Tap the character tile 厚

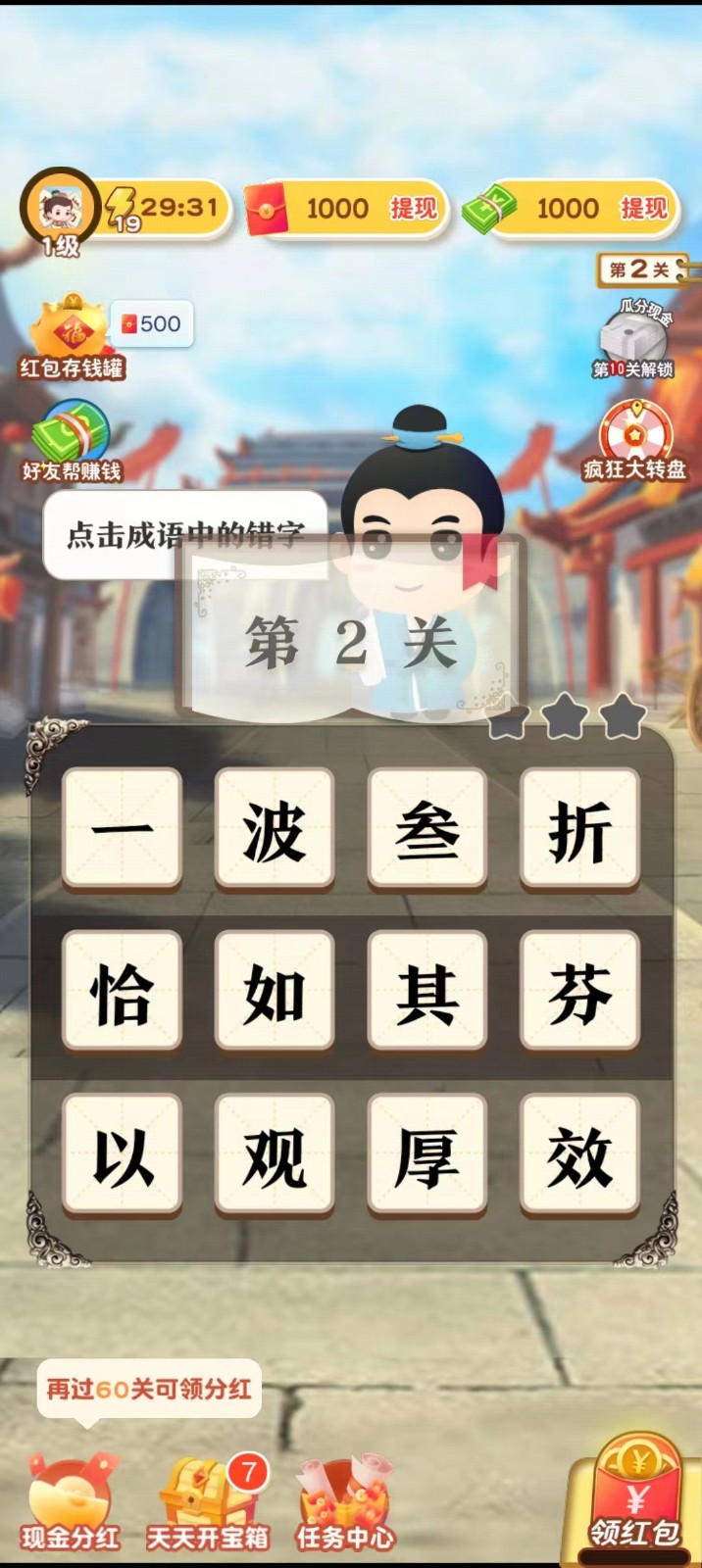click(427, 1154)
